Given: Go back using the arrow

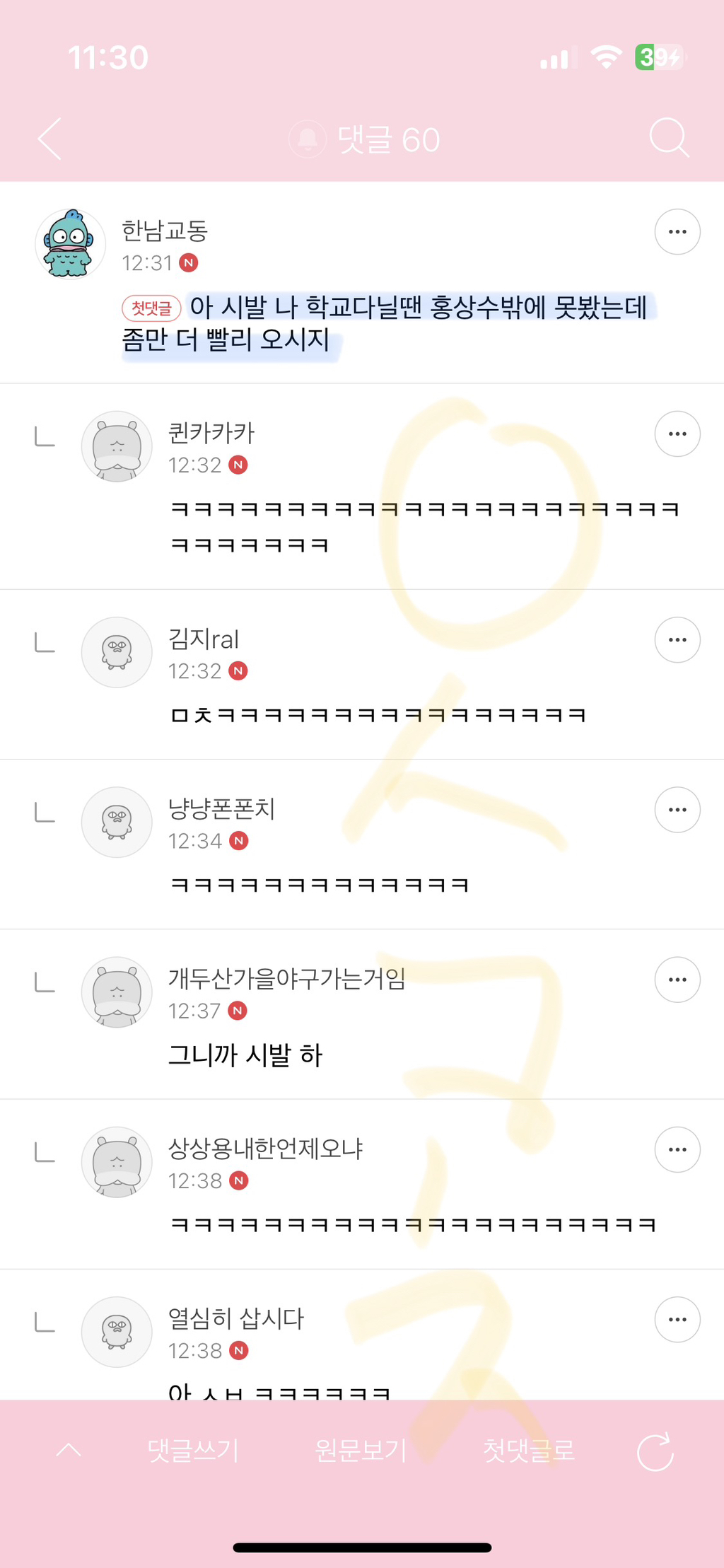Looking at the screenshot, I should [x=50, y=139].
